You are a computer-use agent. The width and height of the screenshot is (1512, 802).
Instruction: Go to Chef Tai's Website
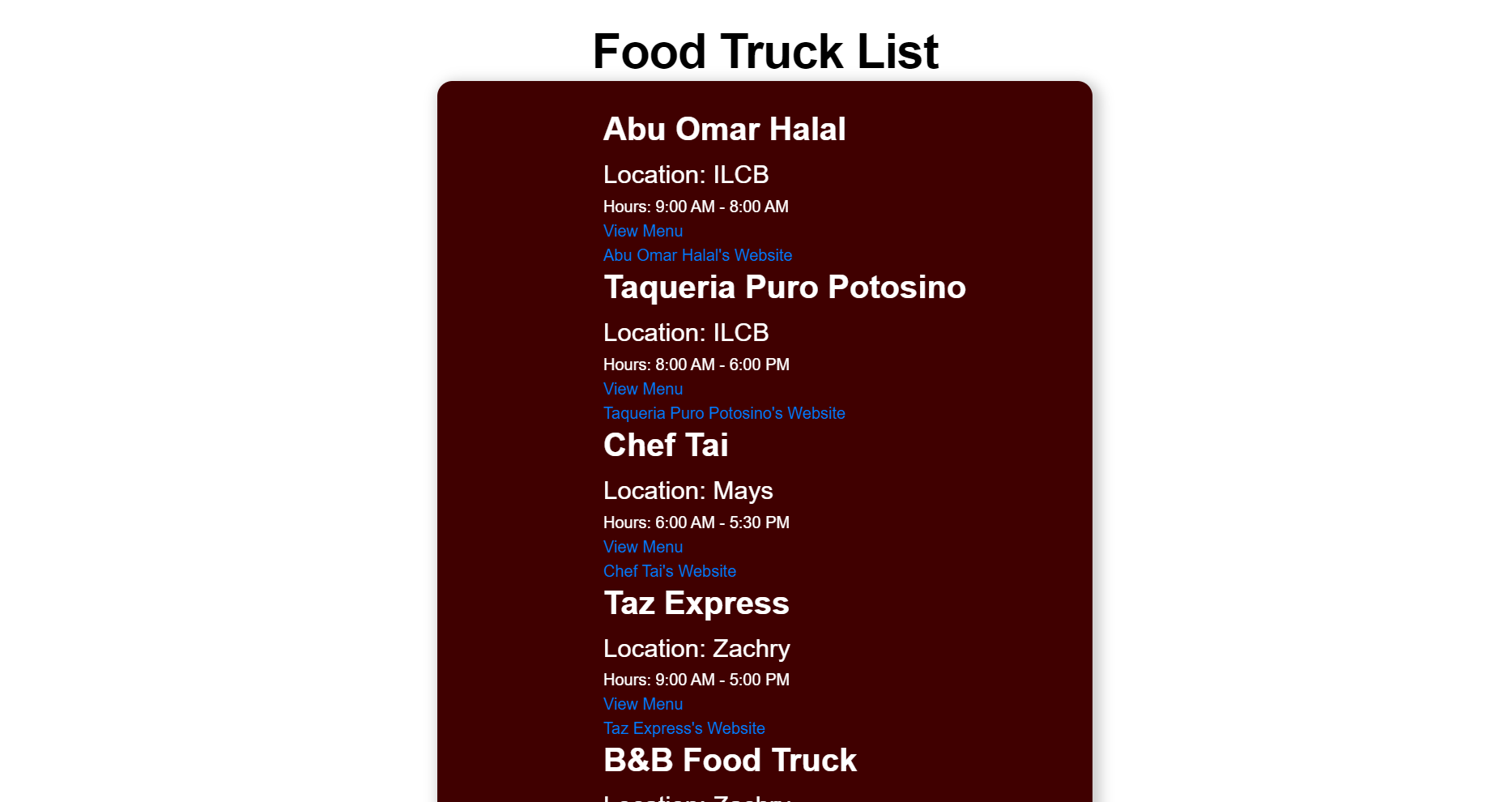[x=670, y=571]
